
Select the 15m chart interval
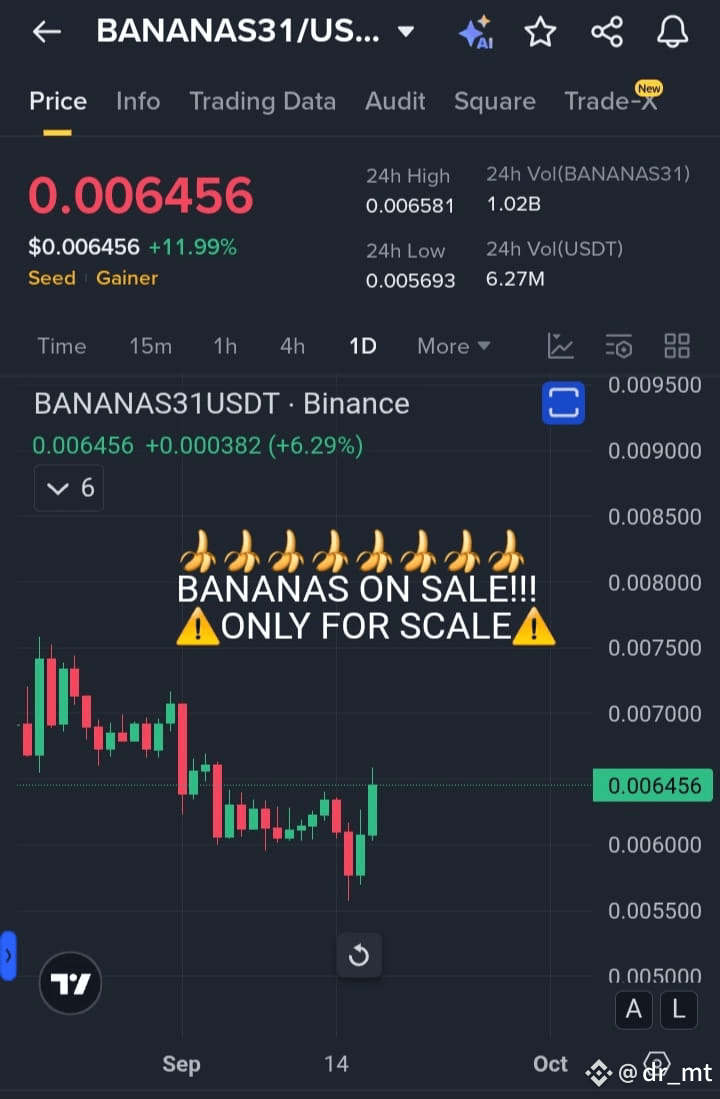(150, 346)
